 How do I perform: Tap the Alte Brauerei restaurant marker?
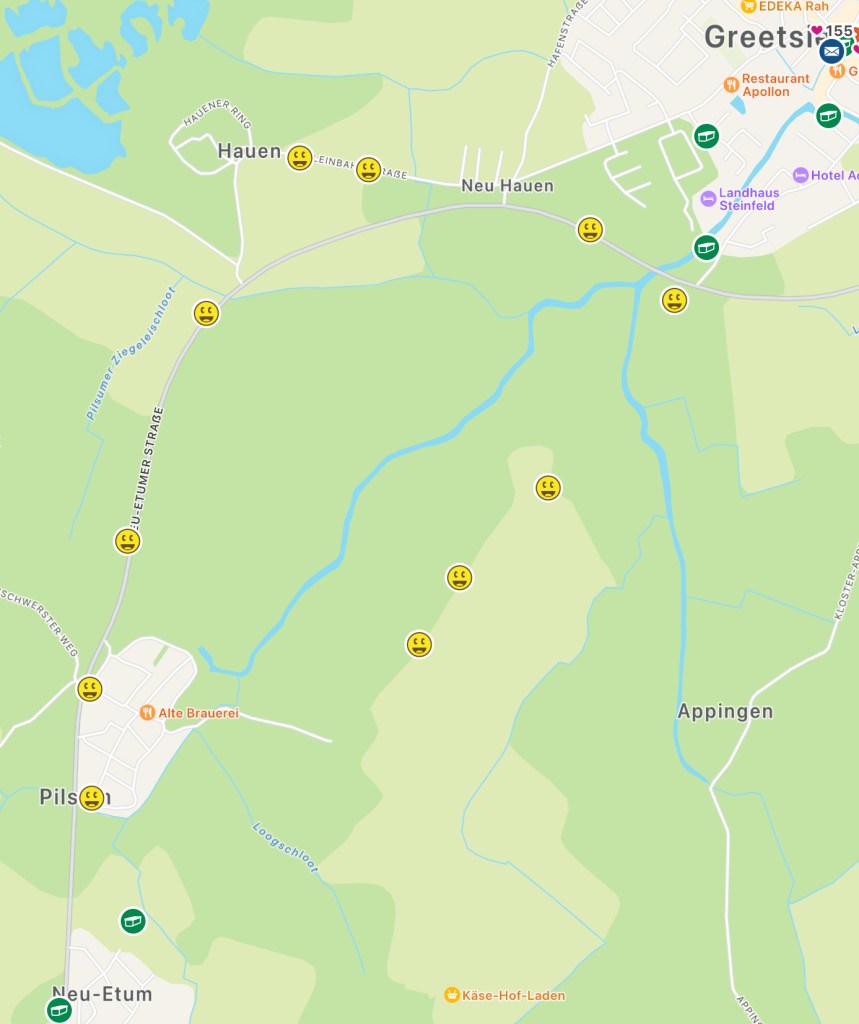(147, 713)
